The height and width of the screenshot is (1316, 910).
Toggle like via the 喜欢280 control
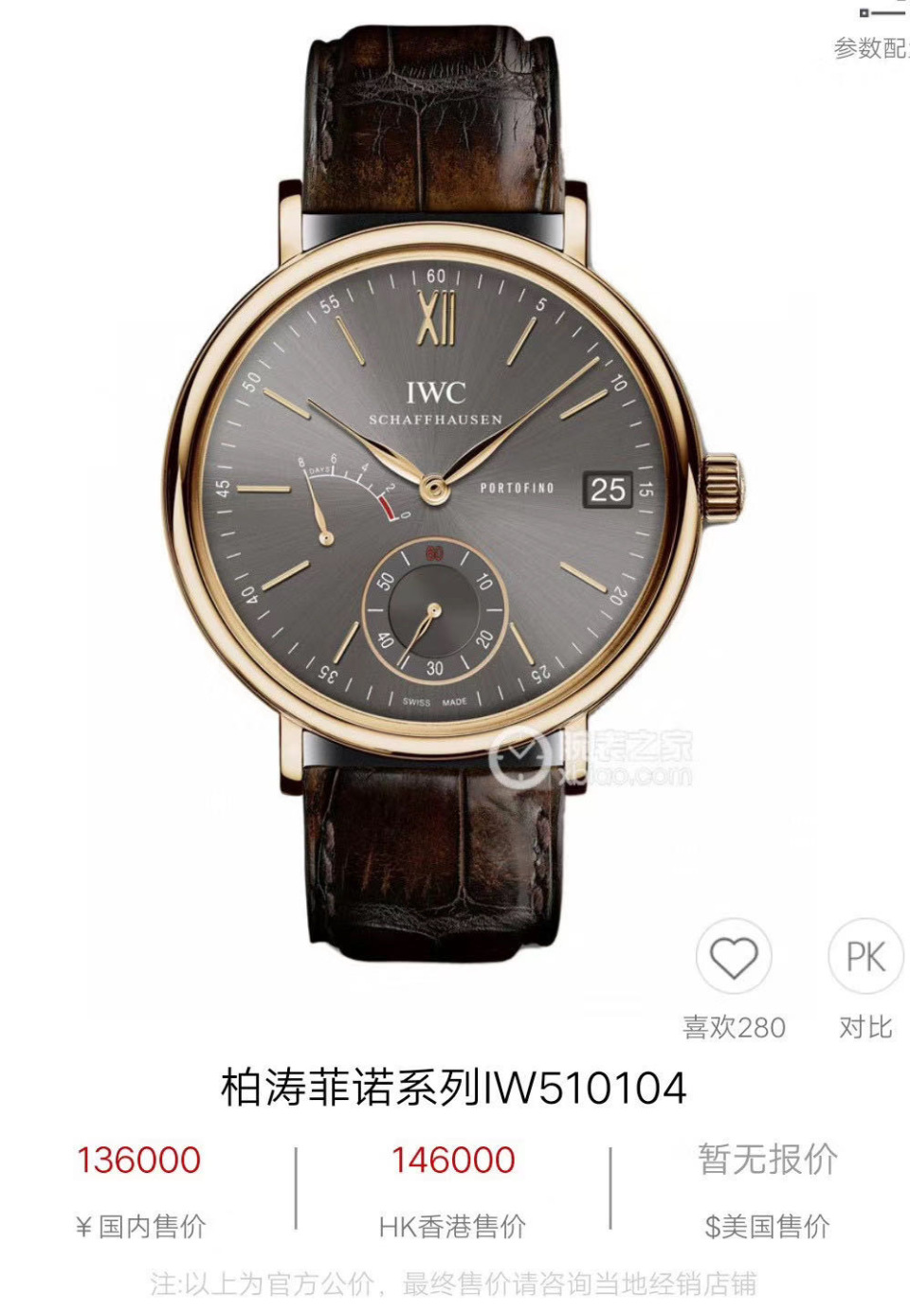click(734, 1026)
